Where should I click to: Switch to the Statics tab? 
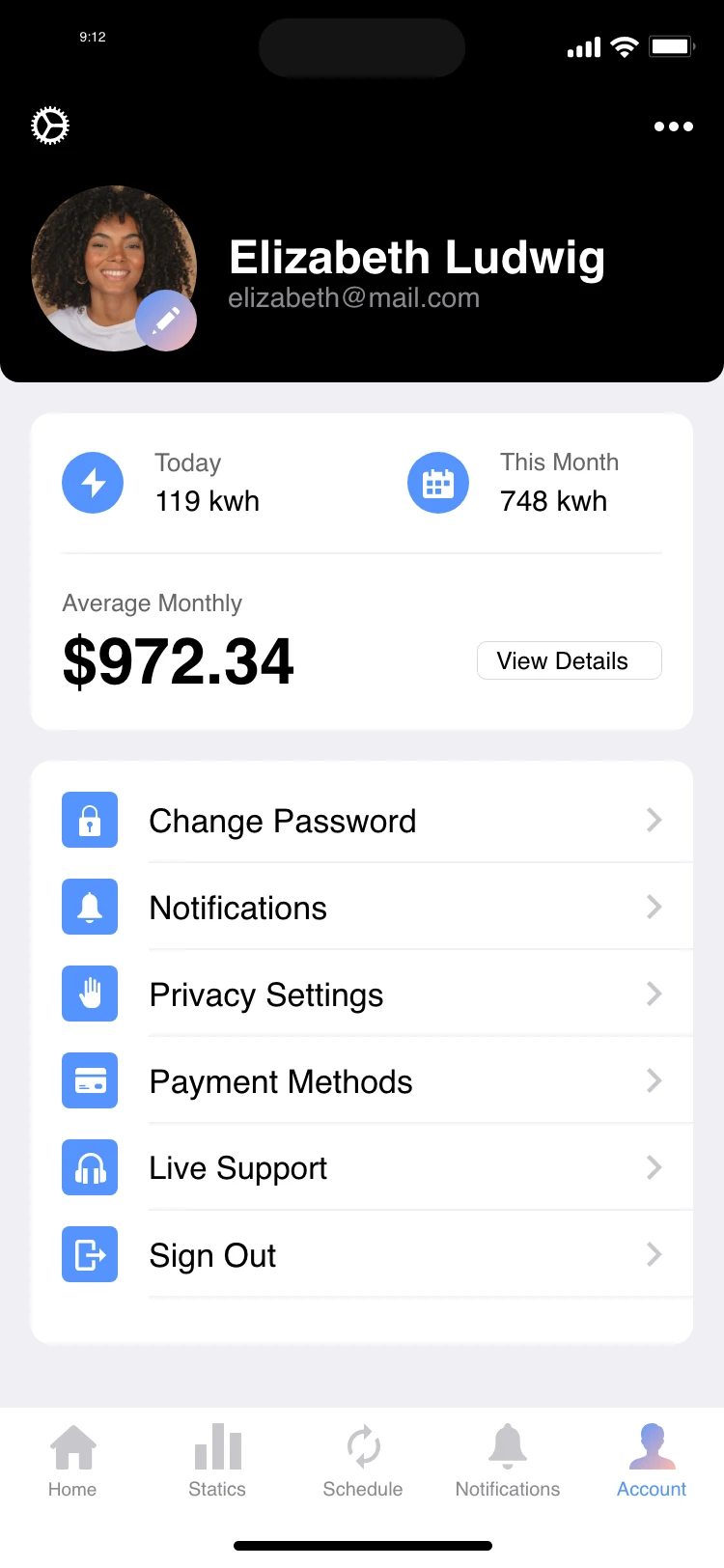point(217,1461)
